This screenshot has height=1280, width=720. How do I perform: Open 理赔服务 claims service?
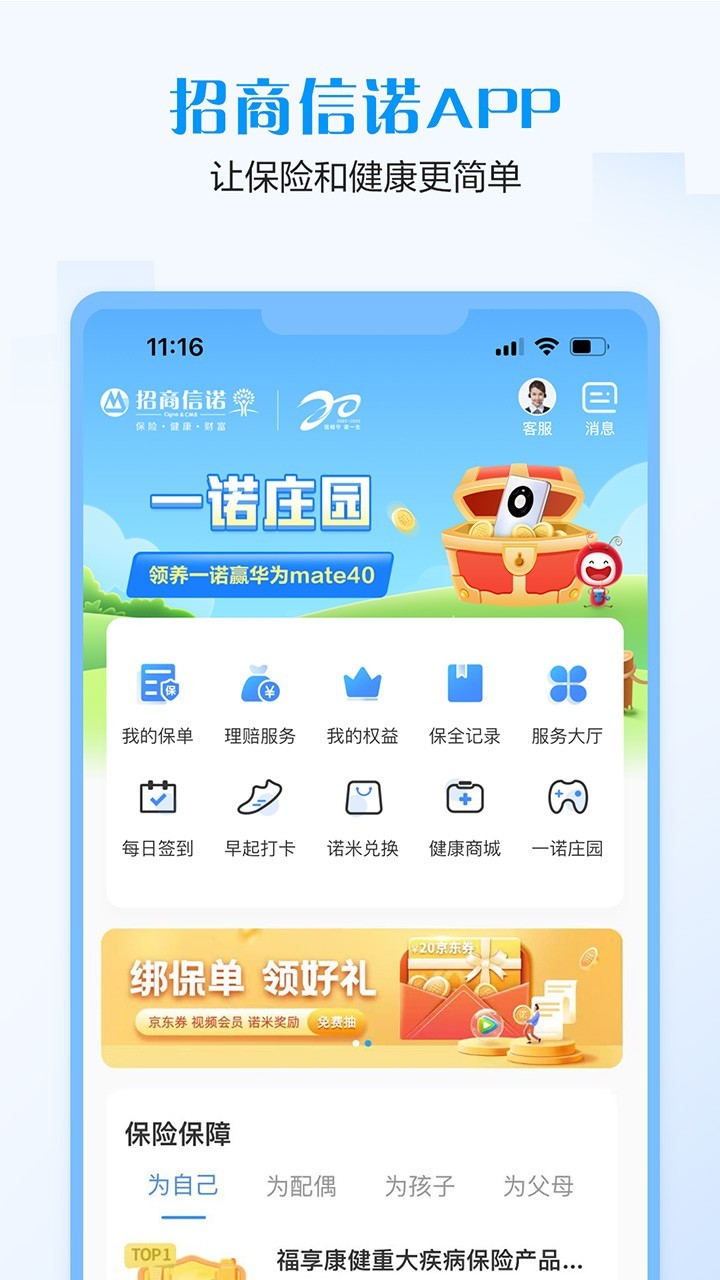click(259, 700)
